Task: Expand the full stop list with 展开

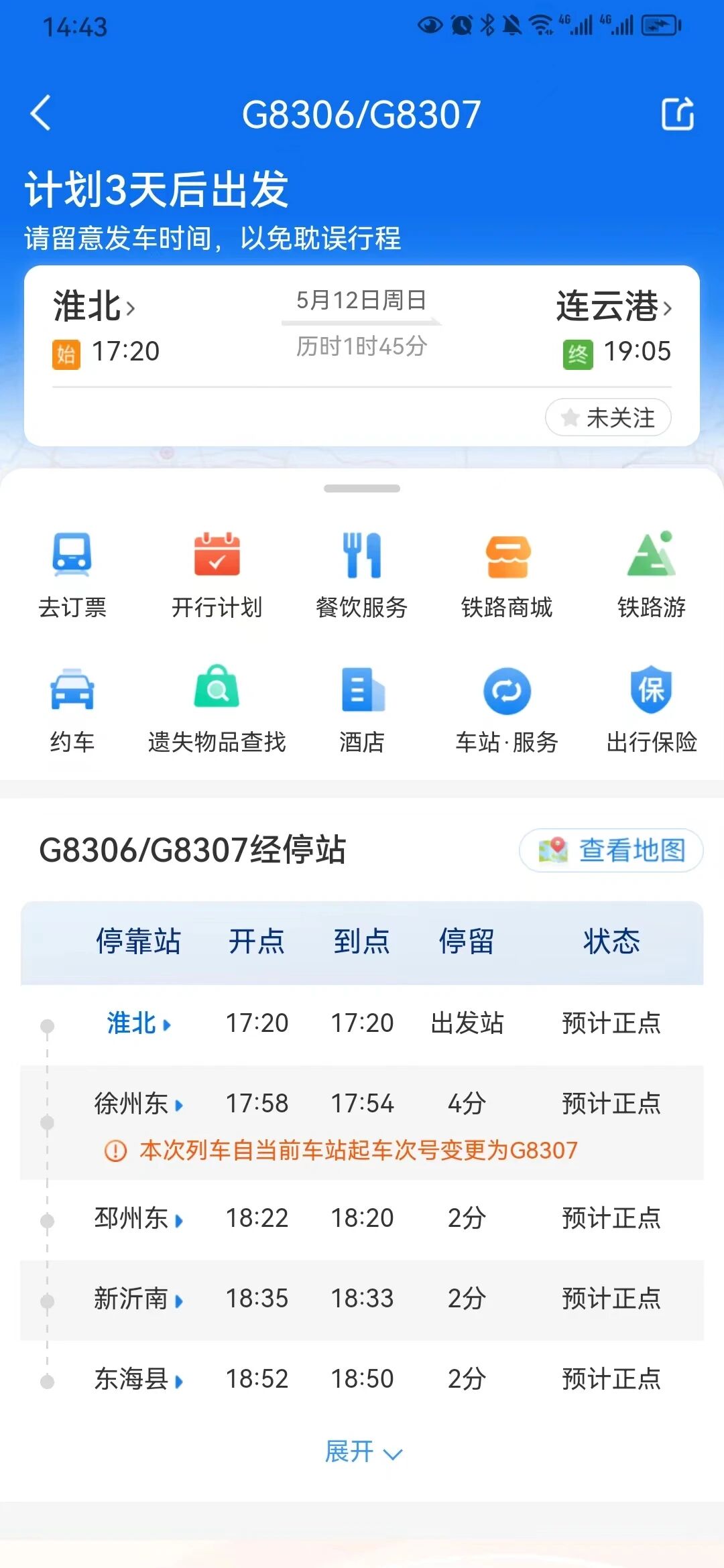Action: (x=363, y=1452)
